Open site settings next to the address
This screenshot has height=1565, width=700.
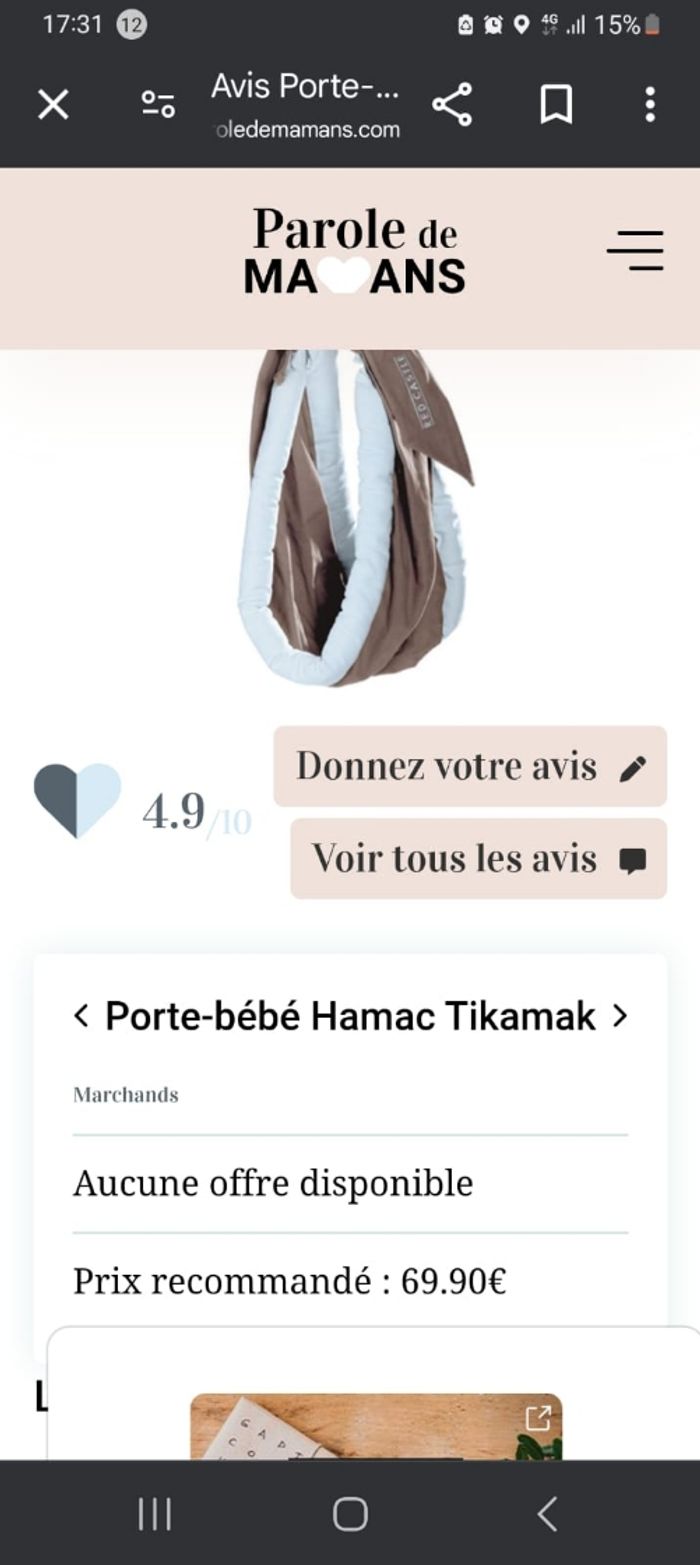pyautogui.click(x=158, y=104)
